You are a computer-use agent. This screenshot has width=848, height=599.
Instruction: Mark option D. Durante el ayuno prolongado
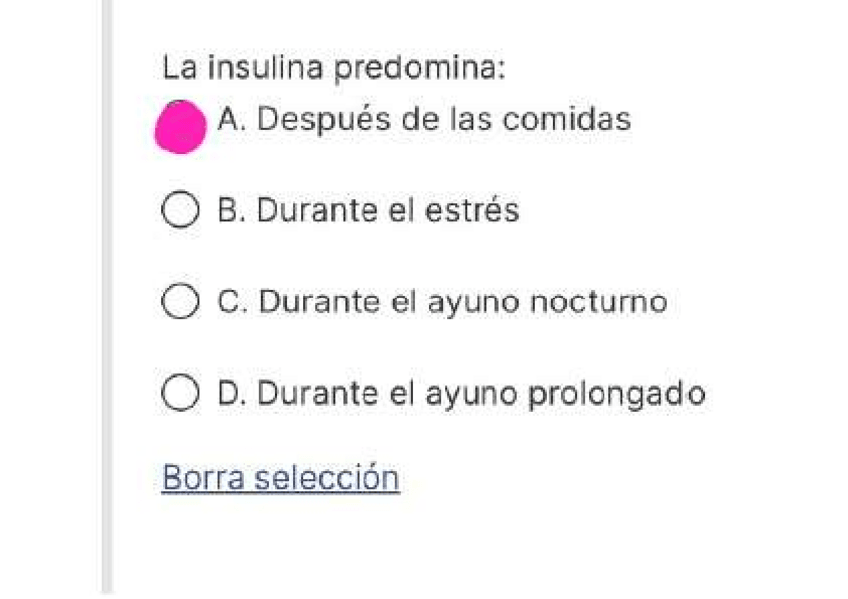point(179,393)
